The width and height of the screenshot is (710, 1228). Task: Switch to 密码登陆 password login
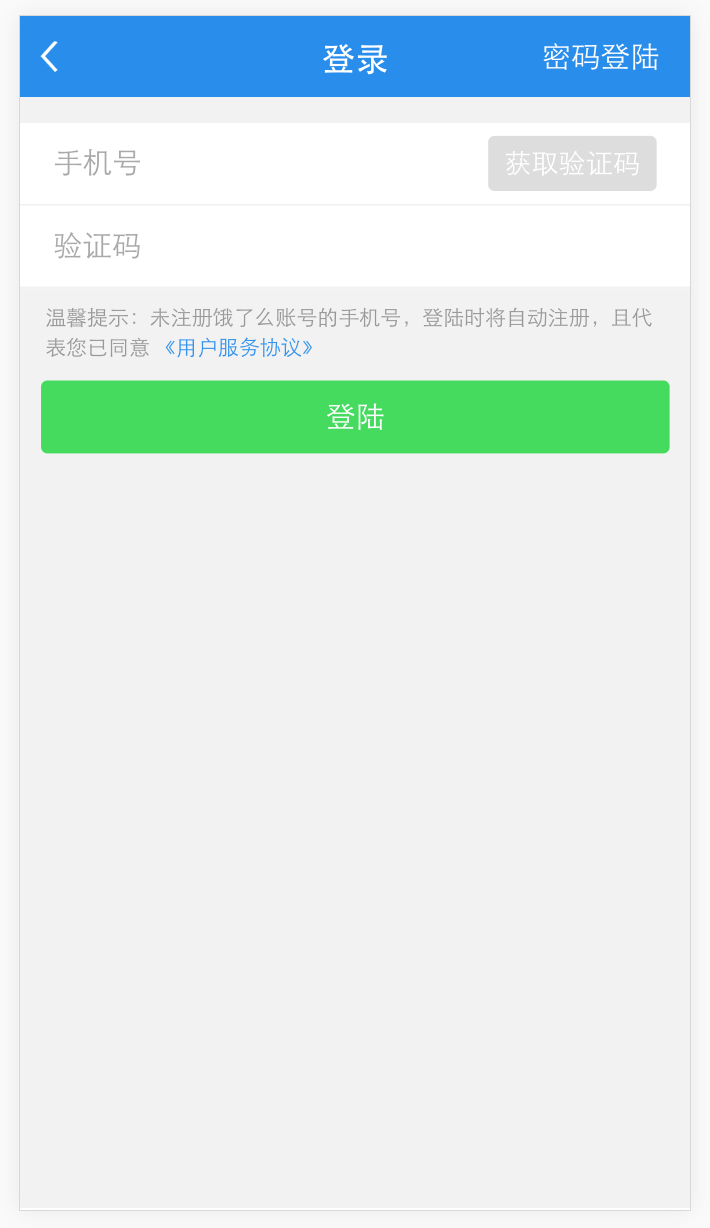tap(600, 57)
